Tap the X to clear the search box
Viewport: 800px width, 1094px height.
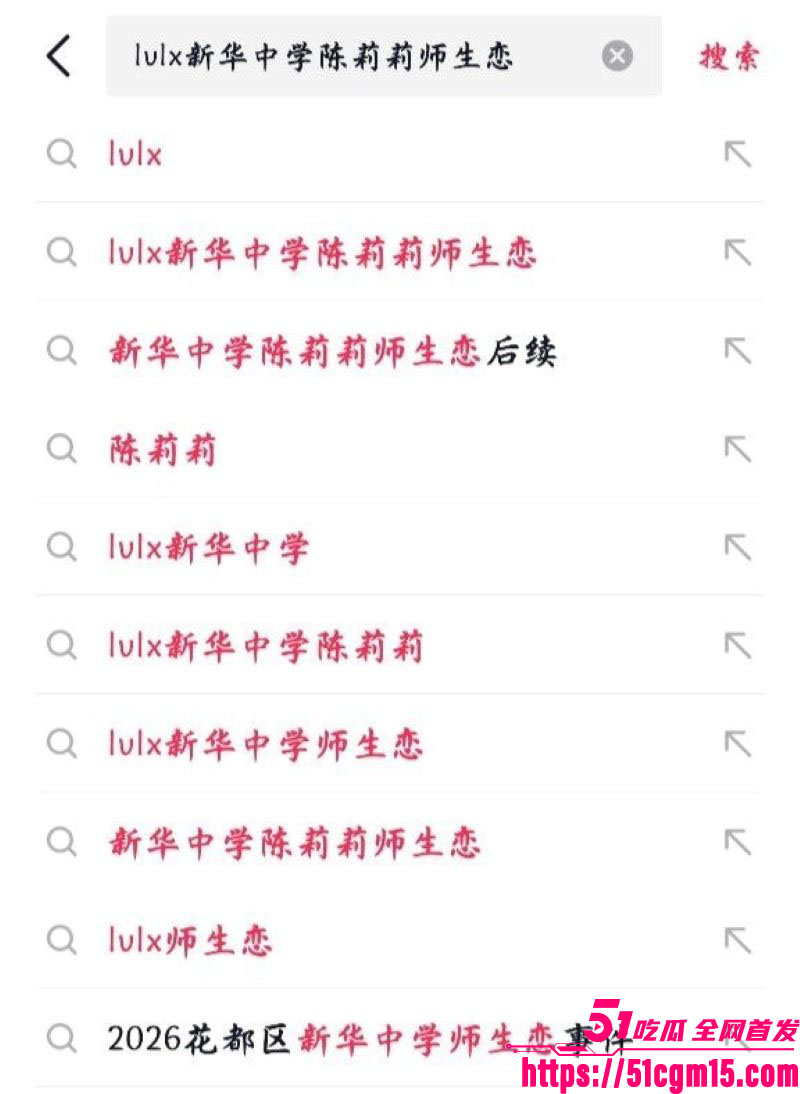(x=617, y=56)
